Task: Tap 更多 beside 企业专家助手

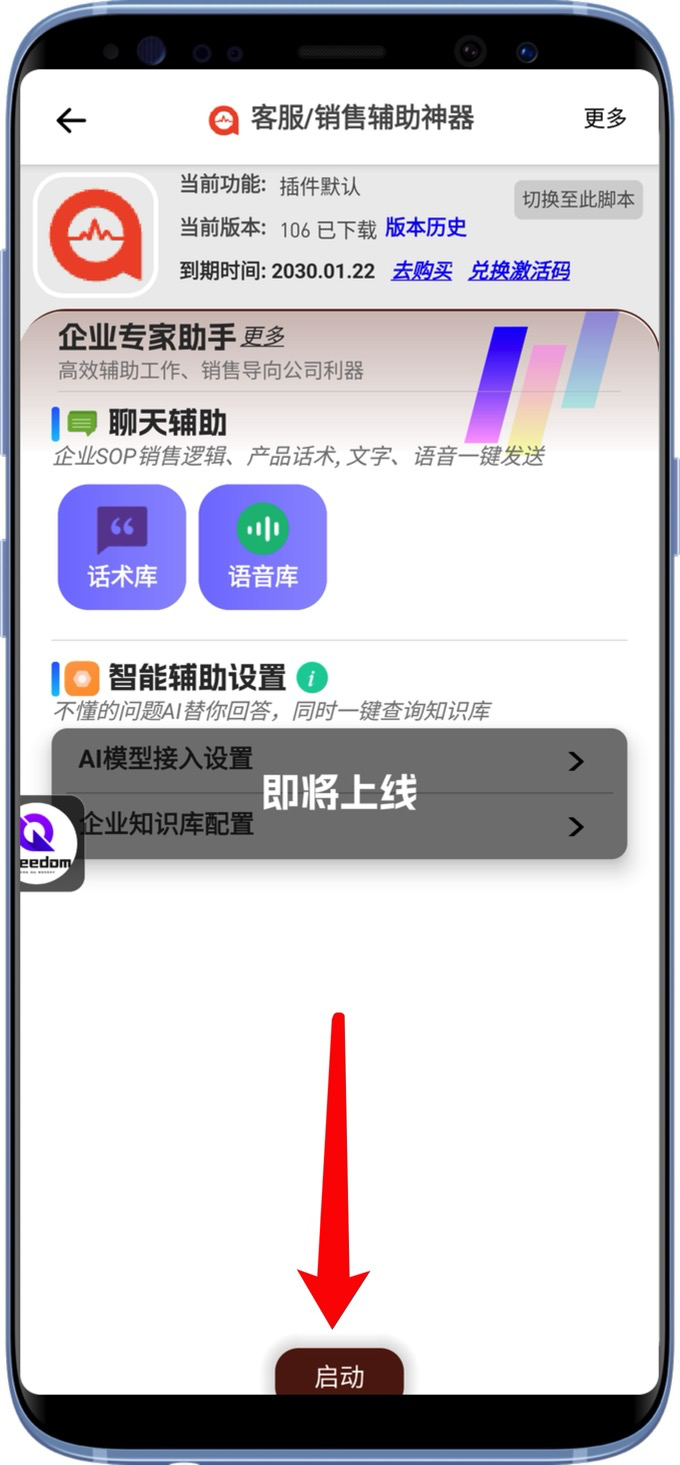Action: (263, 337)
